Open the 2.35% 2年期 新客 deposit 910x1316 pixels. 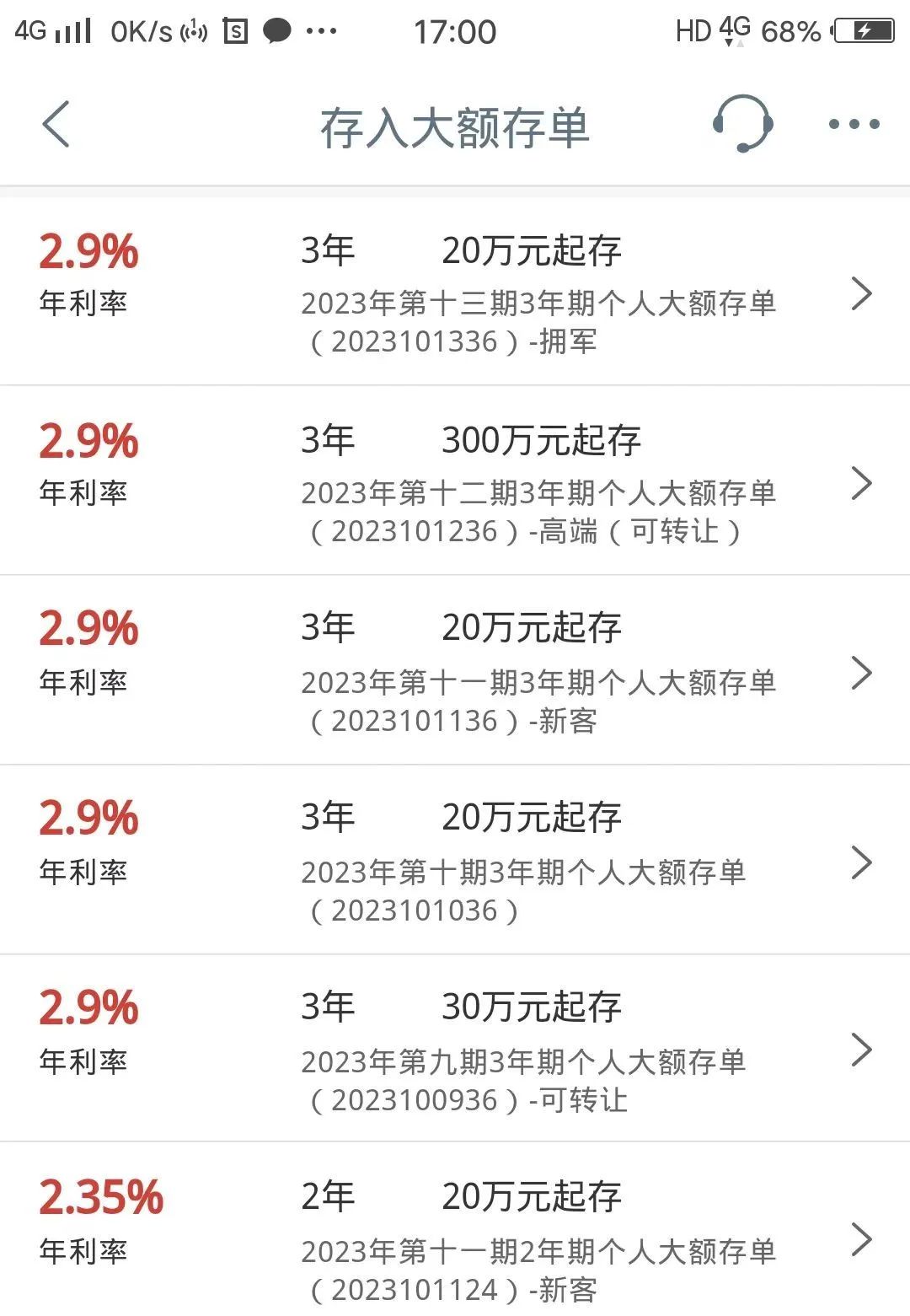pyautogui.click(x=455, y=1239)
